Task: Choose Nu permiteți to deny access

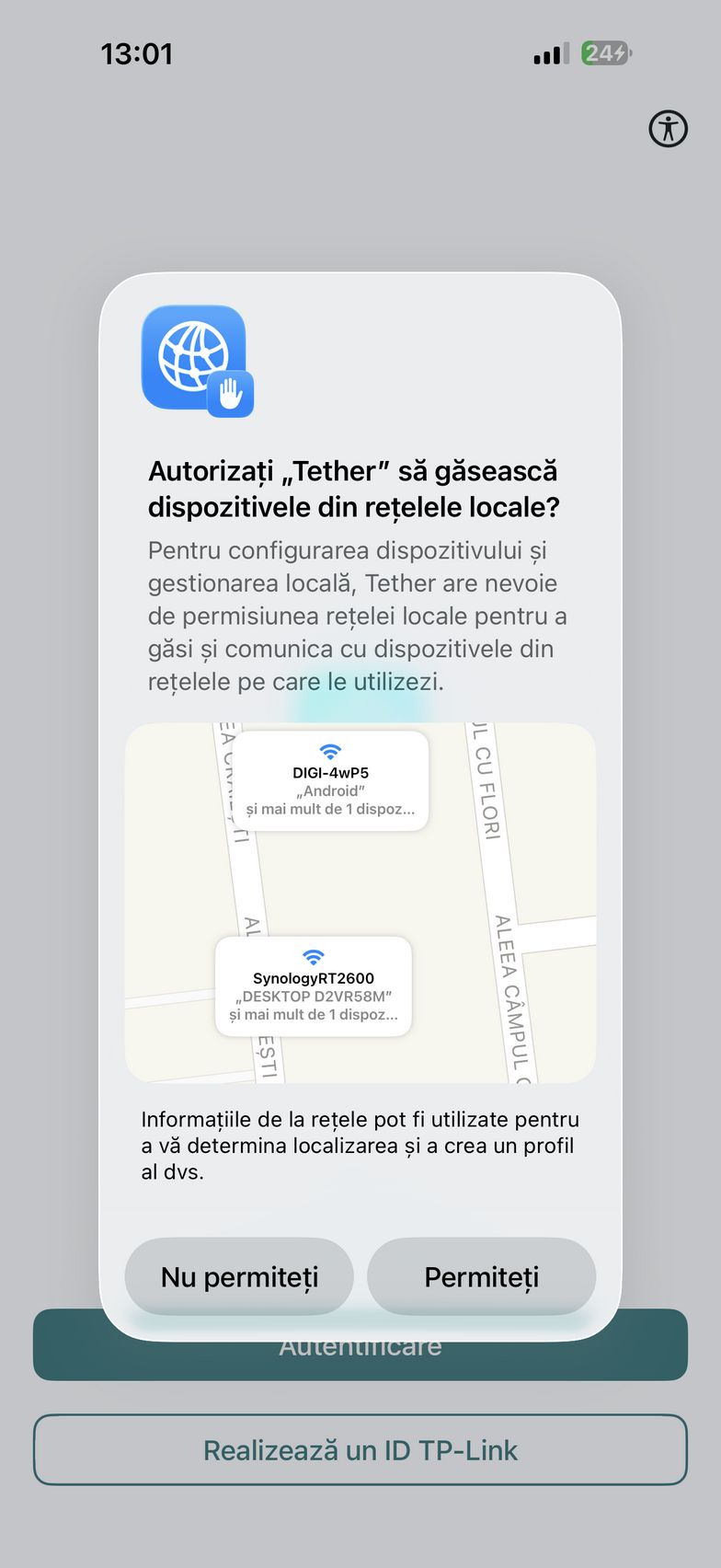Action: [239, 1276]
